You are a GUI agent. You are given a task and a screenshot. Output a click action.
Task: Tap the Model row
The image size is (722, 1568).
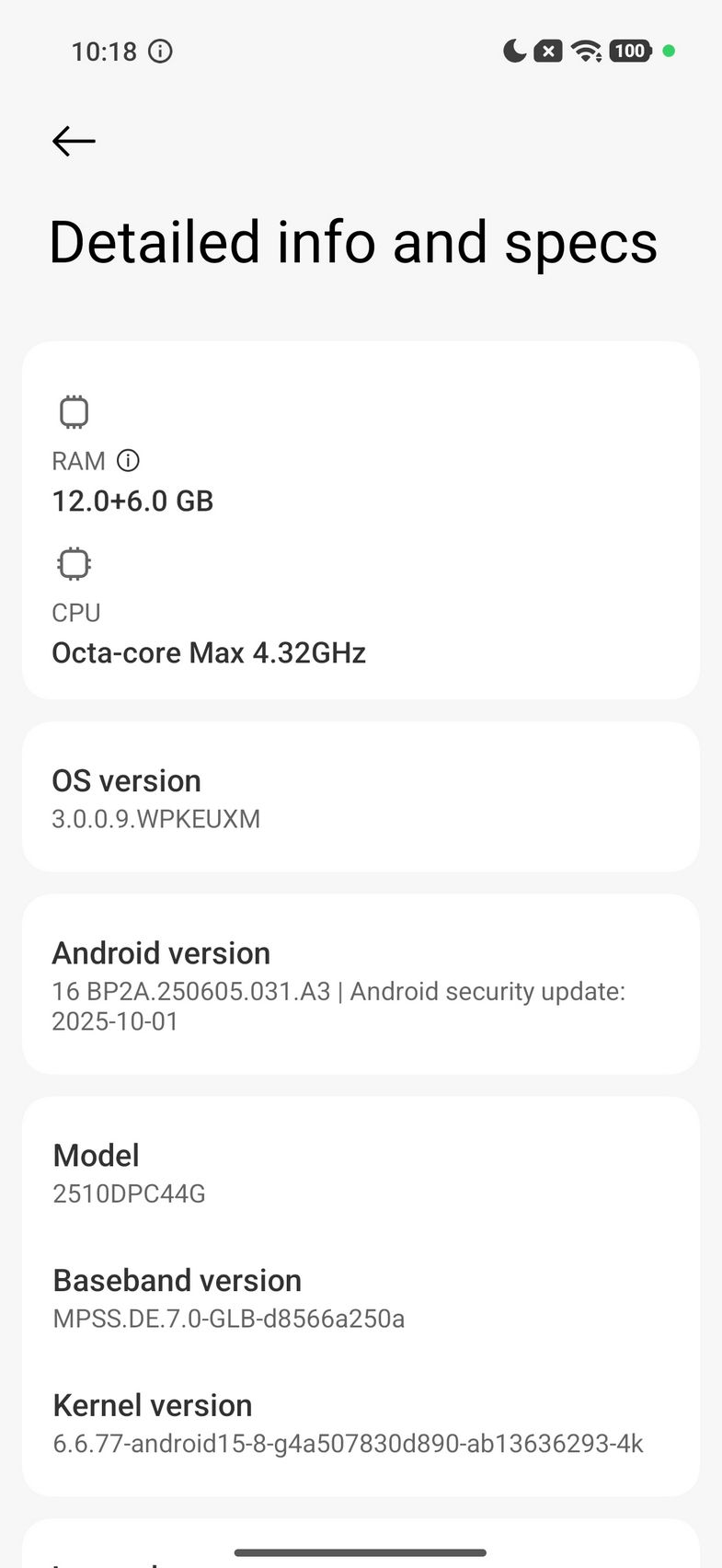tap(361, 1172)
